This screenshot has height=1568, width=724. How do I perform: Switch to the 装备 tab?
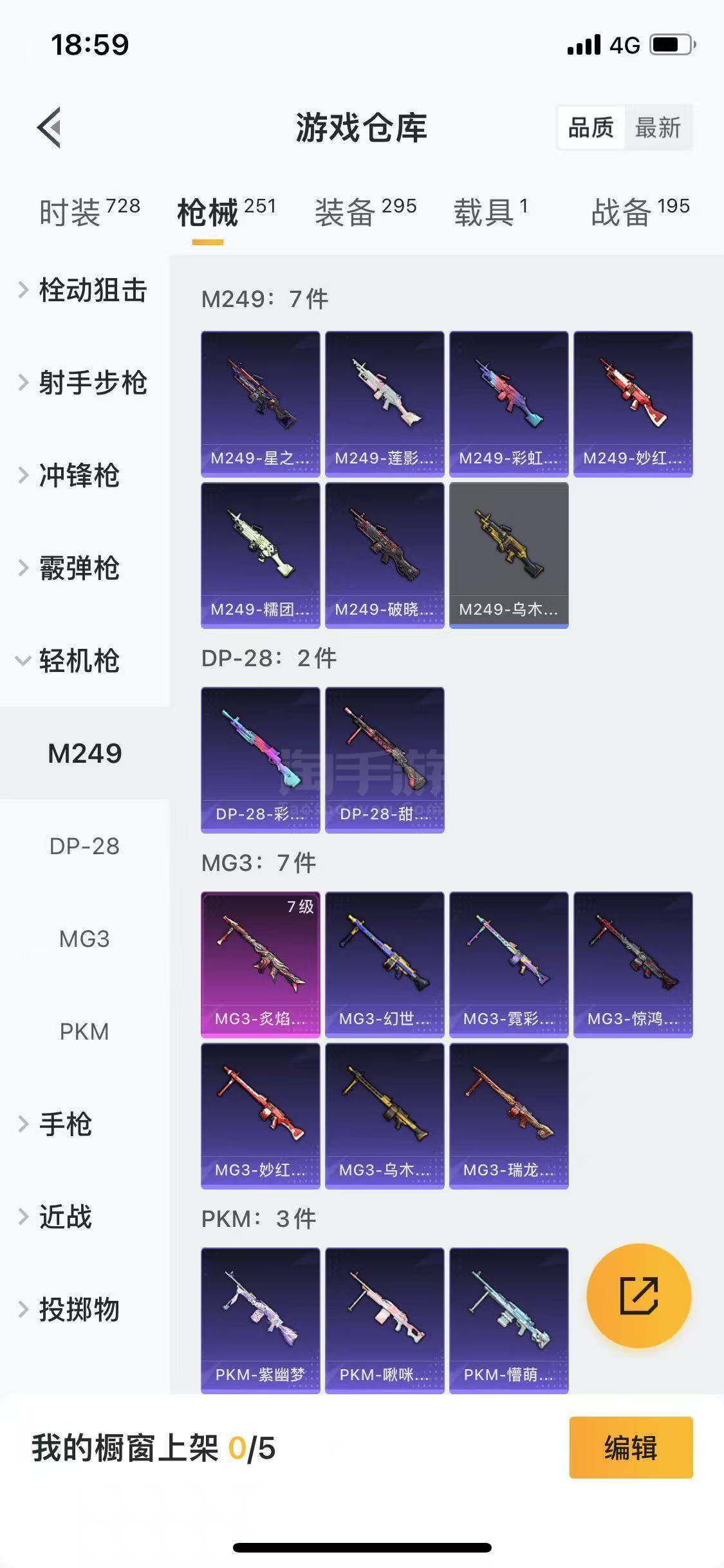pos(365,212)
